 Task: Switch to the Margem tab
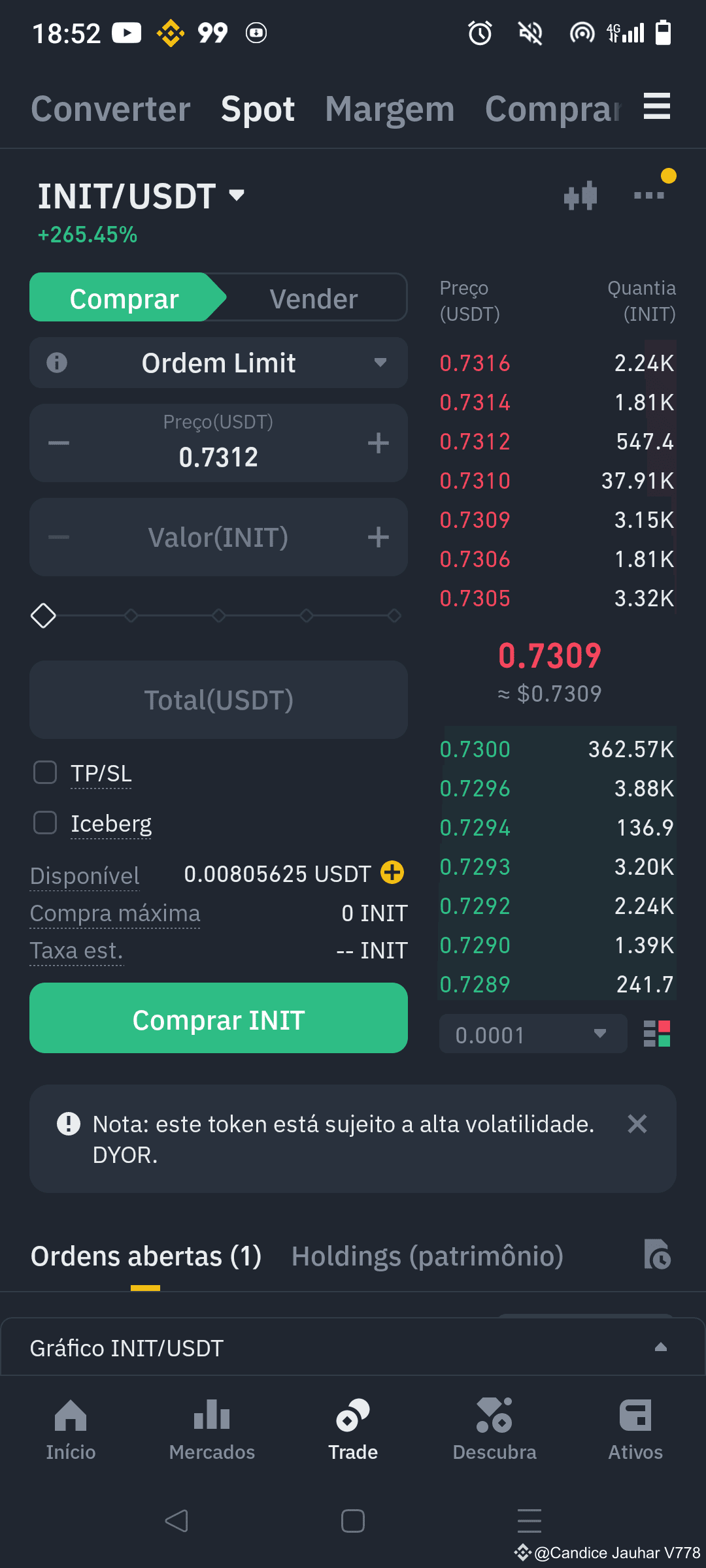(390, 109)
